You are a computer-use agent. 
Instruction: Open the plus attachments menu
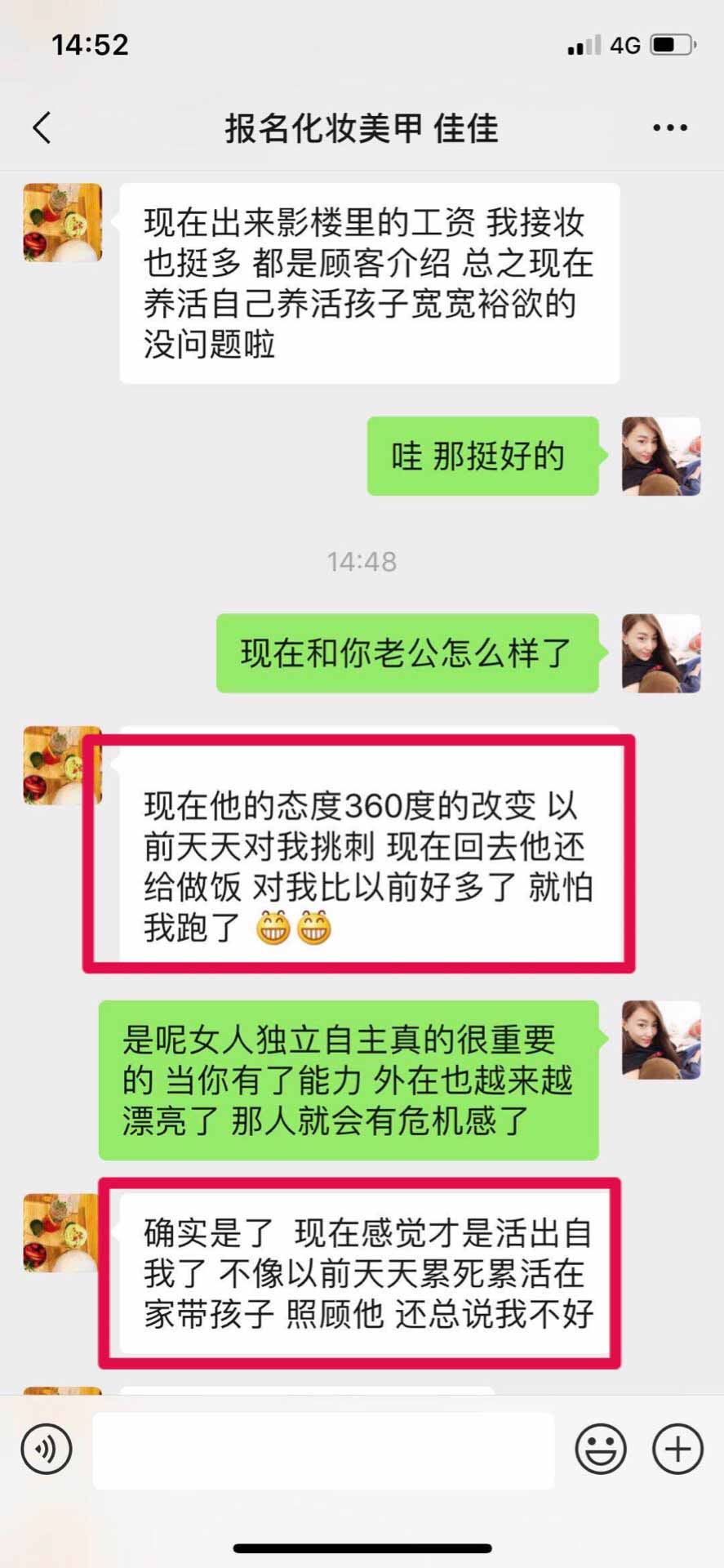pos(677,1449)
